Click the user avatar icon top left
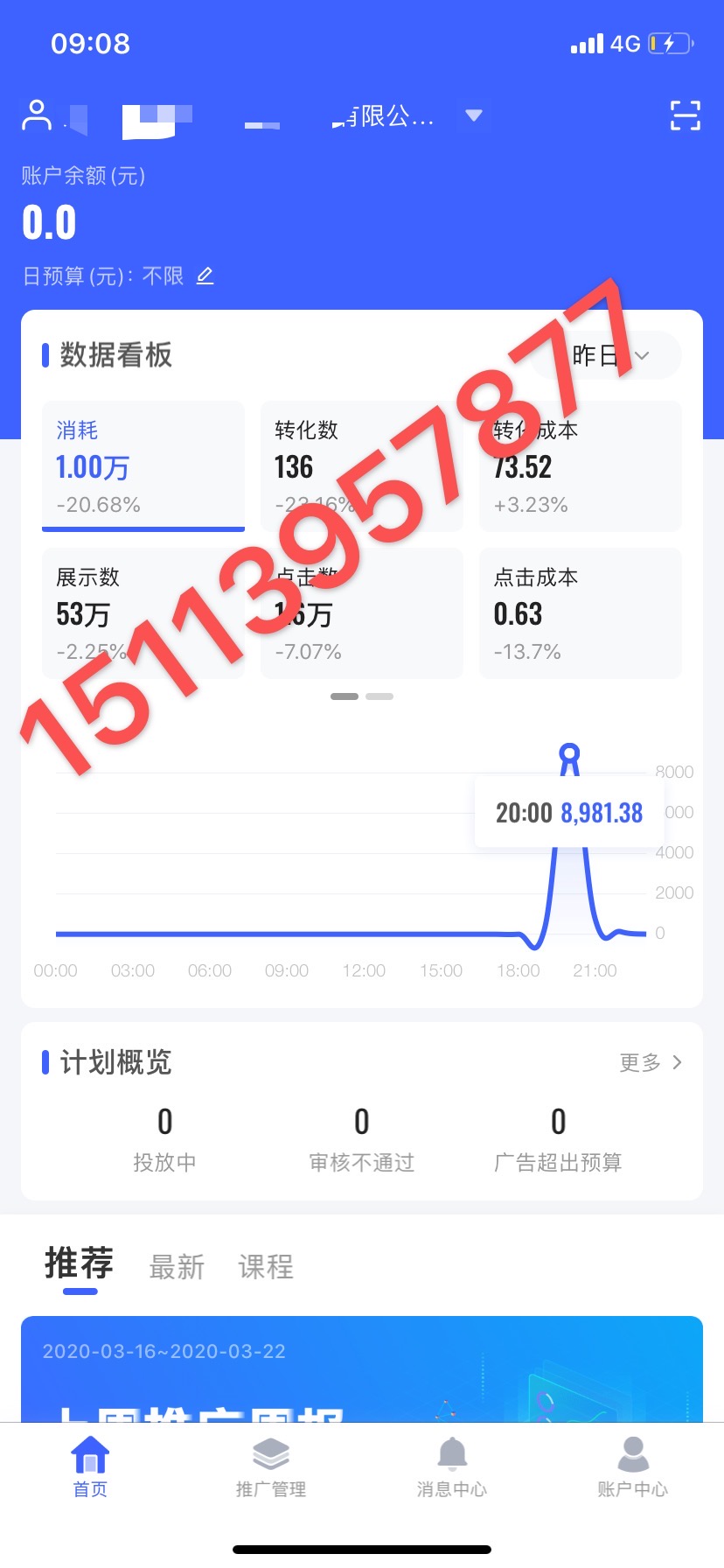Image resolution: width=724 pixels, height=1568 pixels. click(x=37, y=115)
